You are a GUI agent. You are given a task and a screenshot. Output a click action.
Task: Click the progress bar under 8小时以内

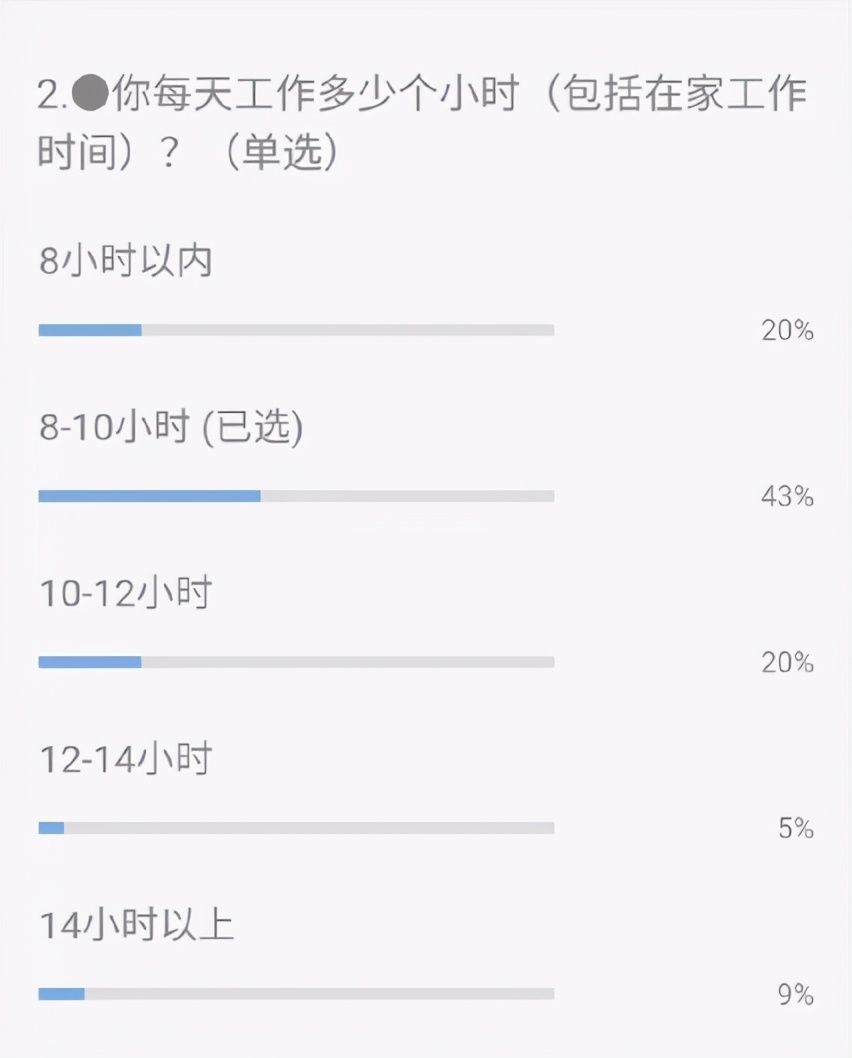[x=296, y=329]
